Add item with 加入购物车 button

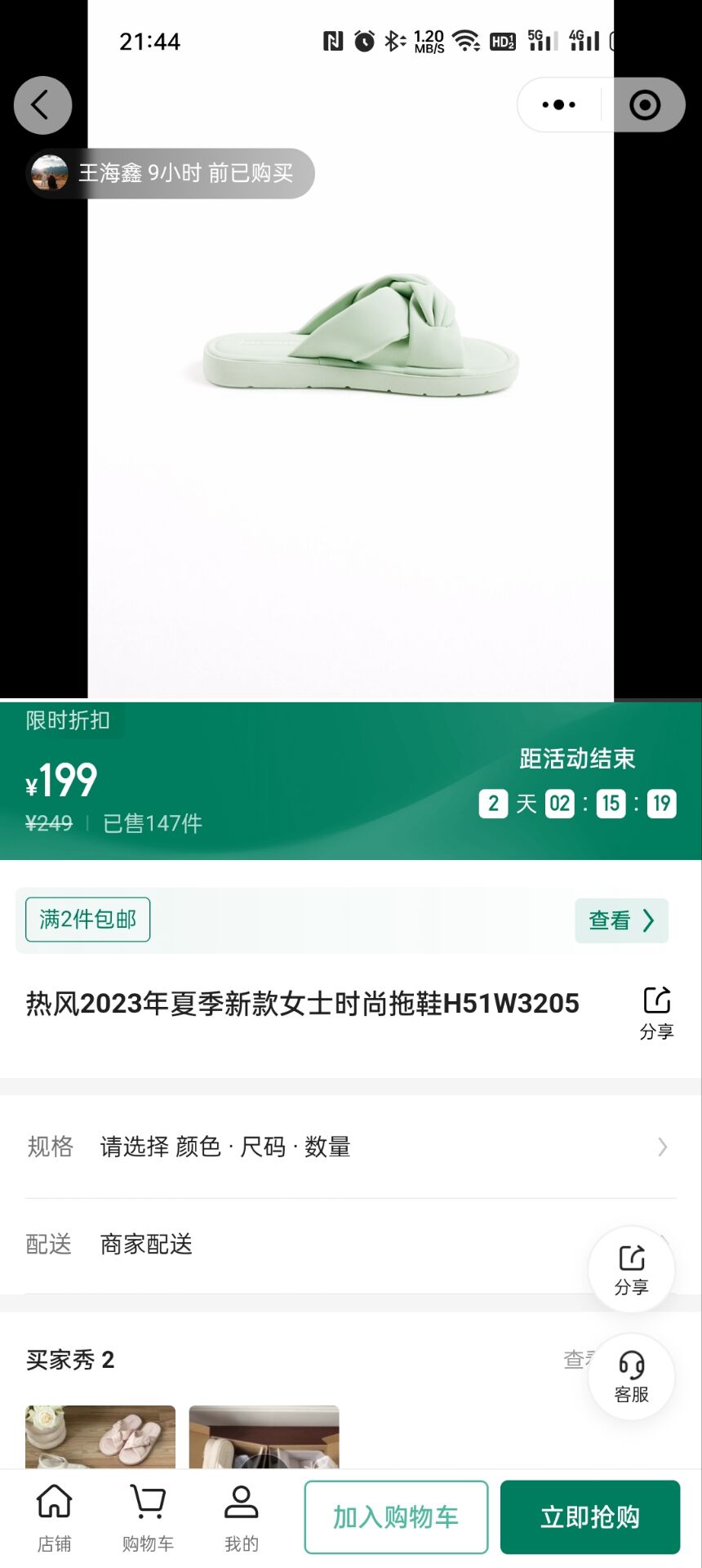pyautogui.click(x=396, y=1517)
